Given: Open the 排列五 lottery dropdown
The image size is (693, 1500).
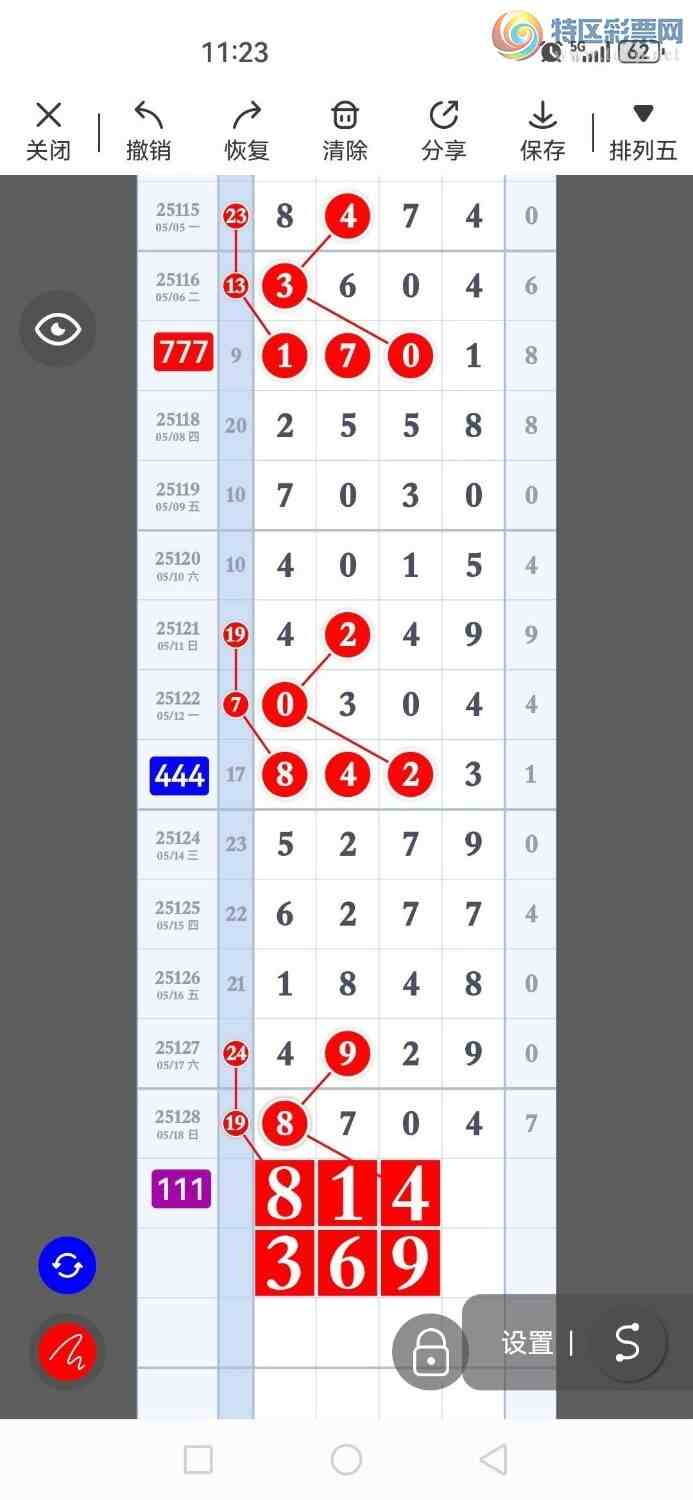Looking at the screenshot, I should [643, 131].
